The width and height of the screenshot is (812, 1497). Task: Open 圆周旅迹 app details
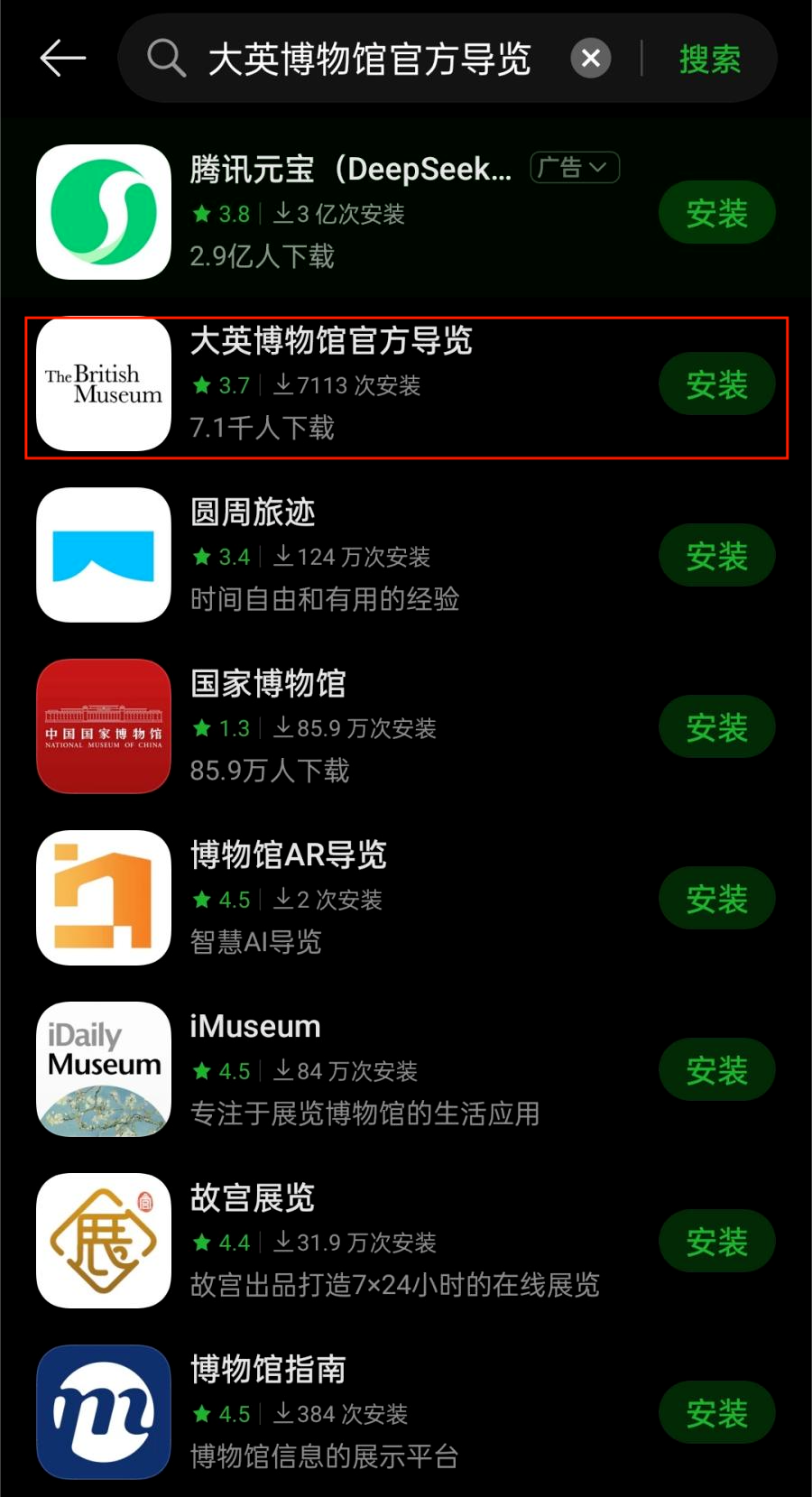point(361,555)
